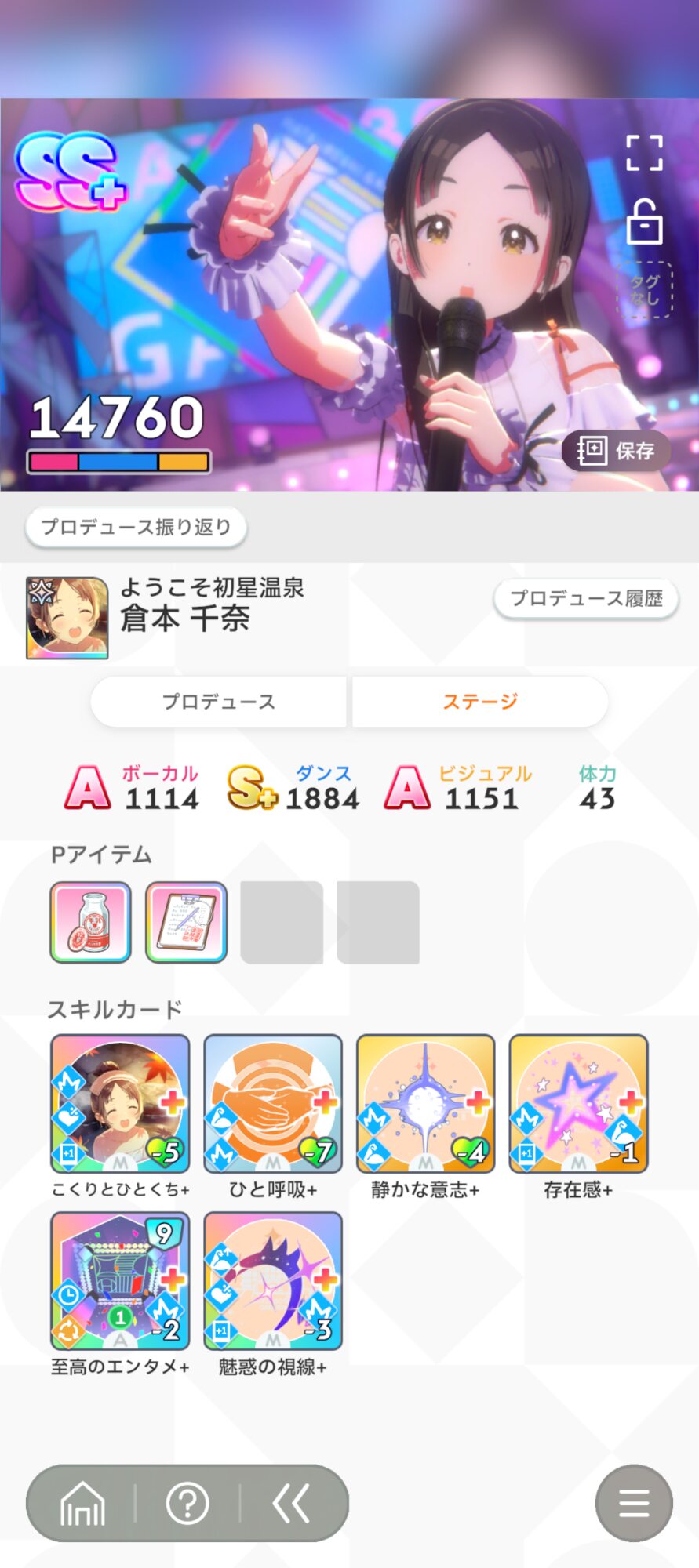The image size is (699, 1568).
Task: Switch to the プロデュース tab
Action: pyautogui.click(x=219, y=702)
